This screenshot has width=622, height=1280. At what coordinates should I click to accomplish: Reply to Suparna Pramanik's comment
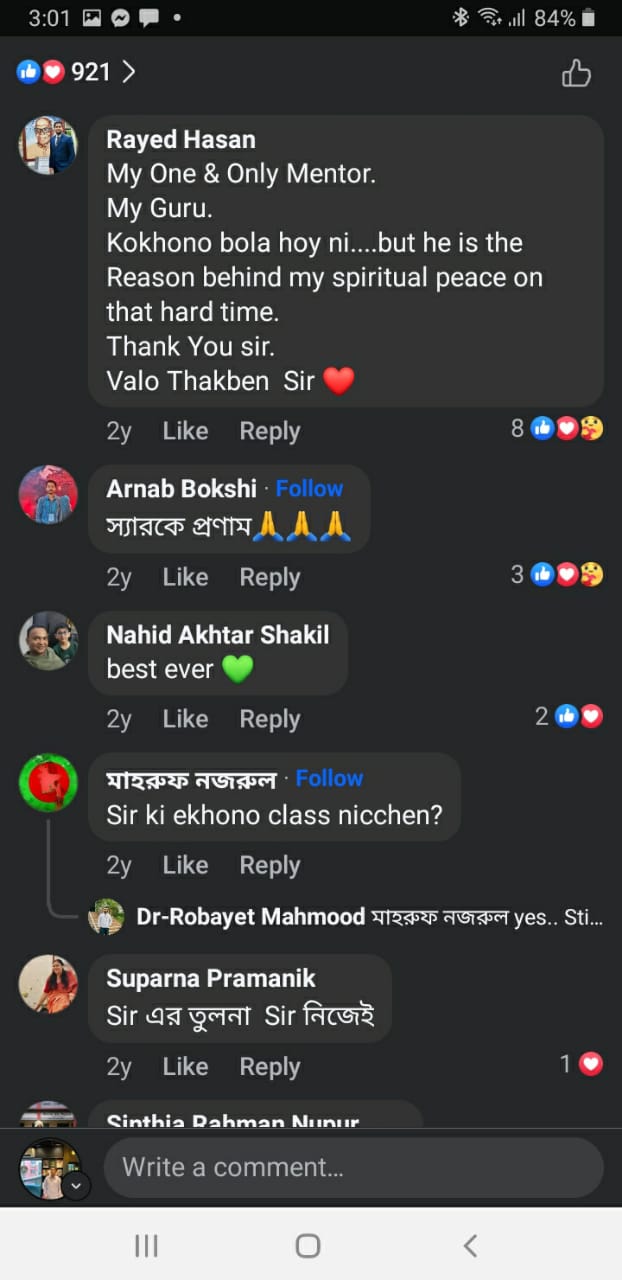point(269,1066)
